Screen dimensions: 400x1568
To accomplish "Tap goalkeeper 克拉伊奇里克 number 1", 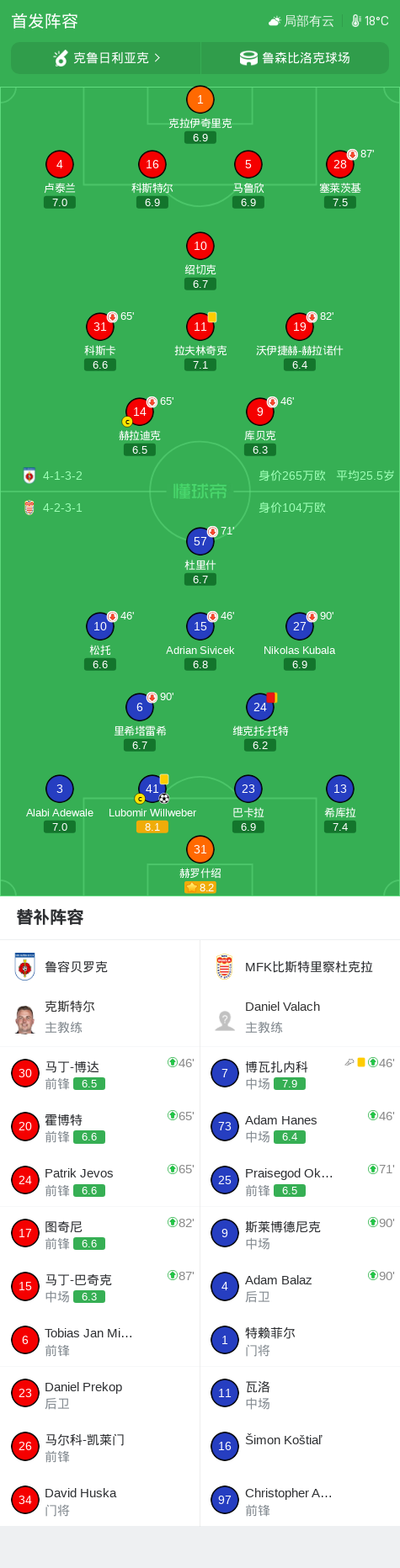I will tap(200, 100).
